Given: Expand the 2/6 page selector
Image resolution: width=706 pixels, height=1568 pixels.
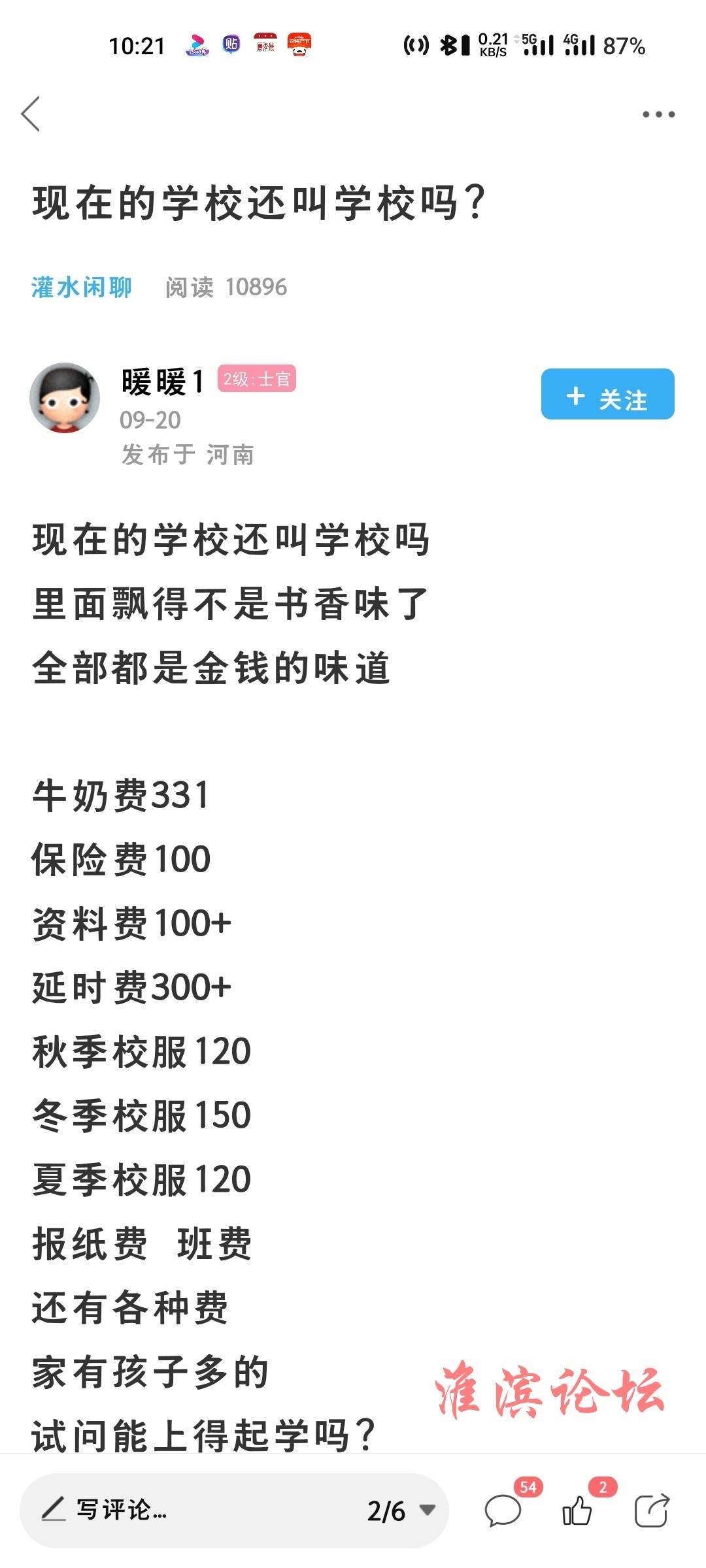Looking at the screenshot, I should [x=401, y=1511].
